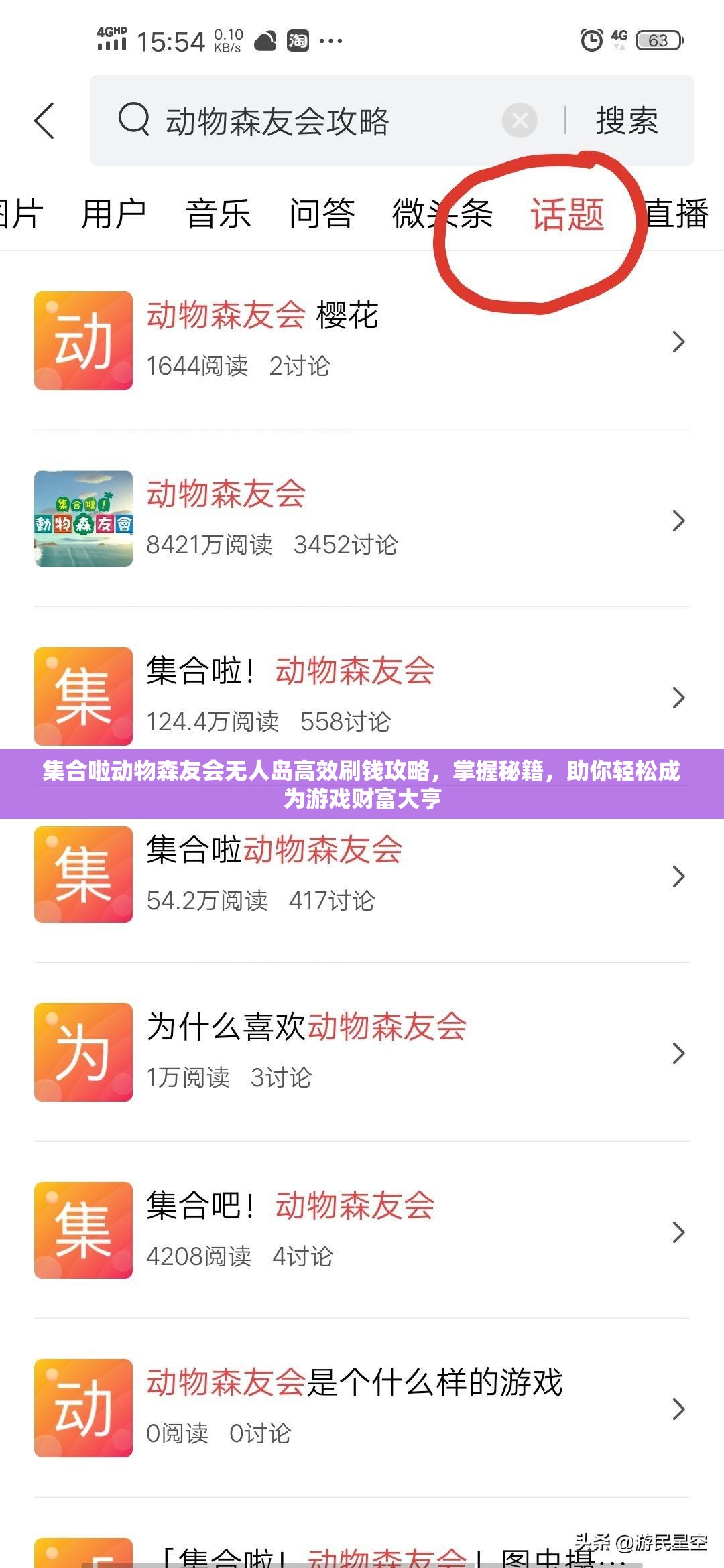Open the 微头条 tab

pos(442,213)
